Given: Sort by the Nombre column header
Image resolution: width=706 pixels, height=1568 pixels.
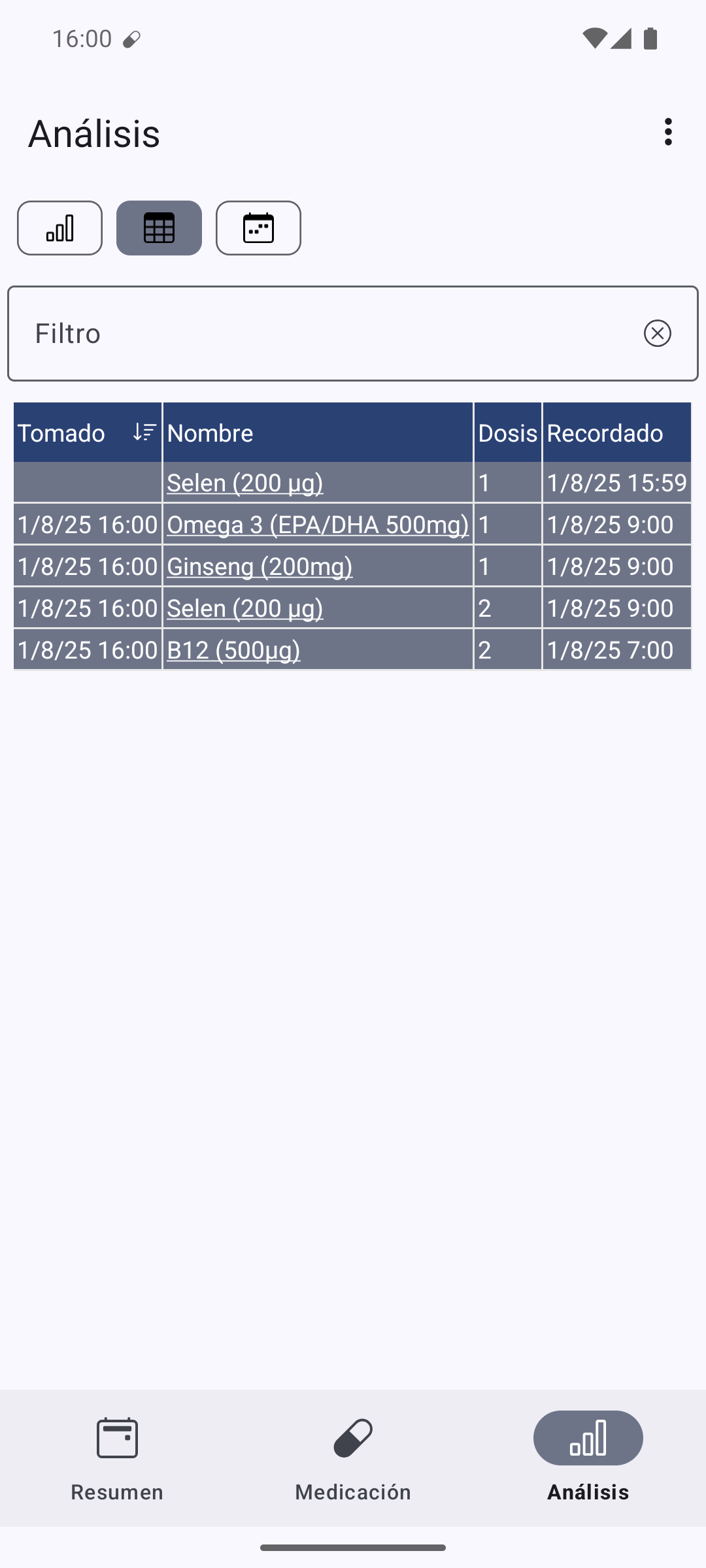Looking at the screenshot, I should [x=318, y=433].
